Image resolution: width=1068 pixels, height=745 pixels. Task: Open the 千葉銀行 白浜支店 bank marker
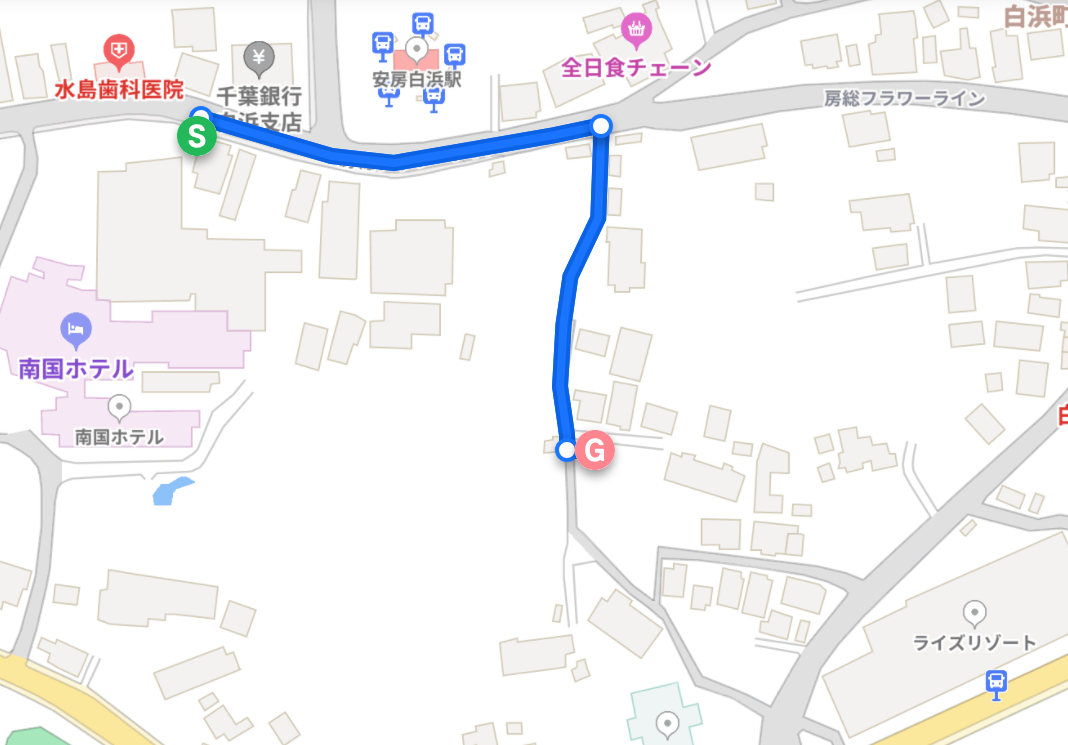tap(259, 56)
